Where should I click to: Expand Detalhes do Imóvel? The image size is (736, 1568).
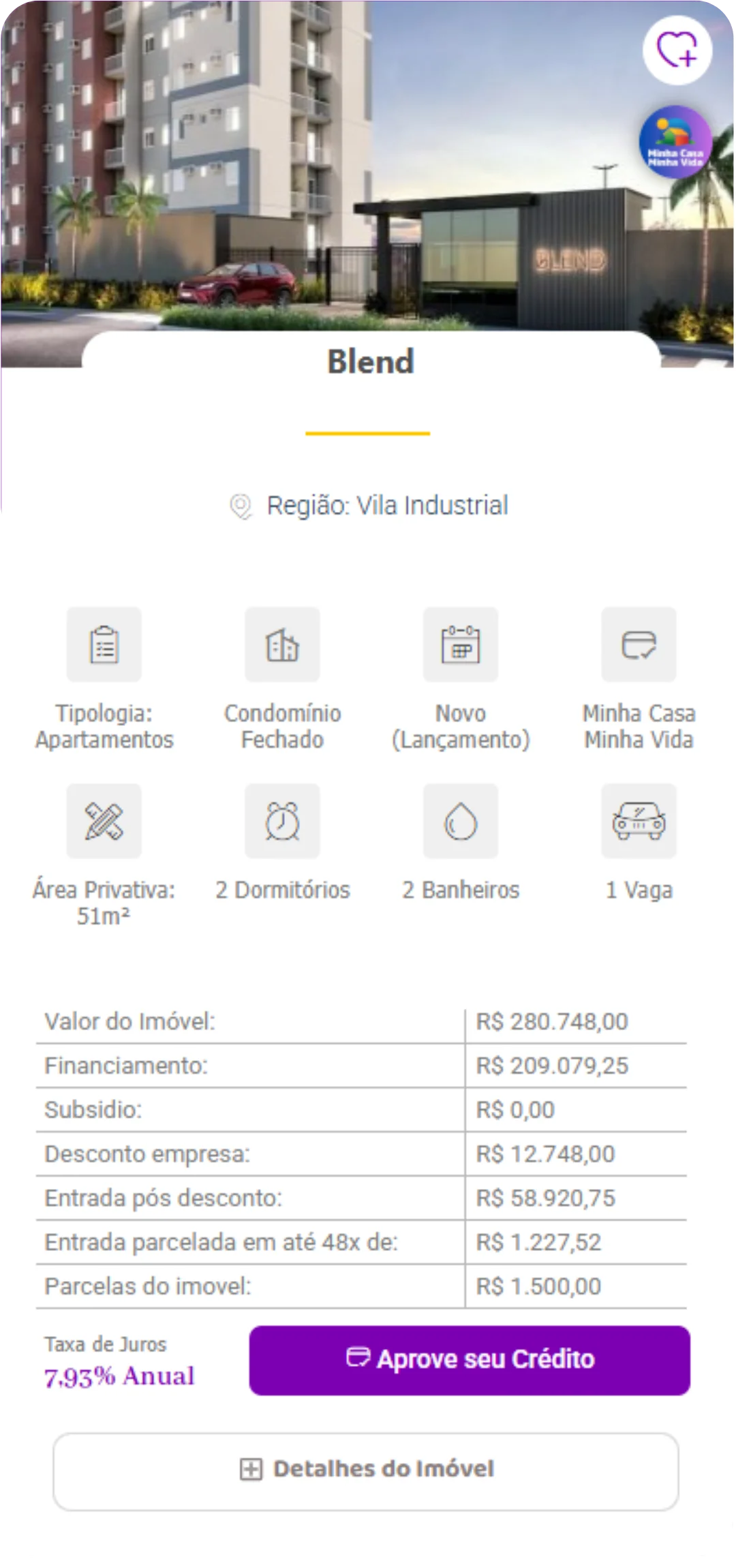(366, 1469)
